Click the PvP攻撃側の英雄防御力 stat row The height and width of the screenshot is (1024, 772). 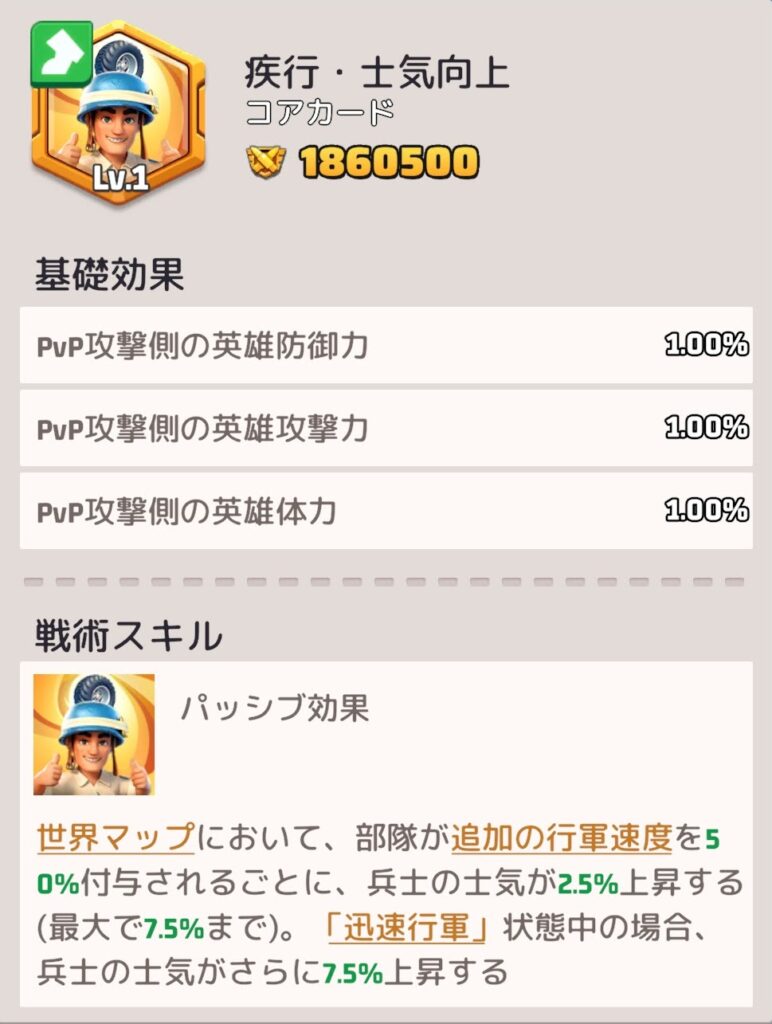tap(386, 344)
